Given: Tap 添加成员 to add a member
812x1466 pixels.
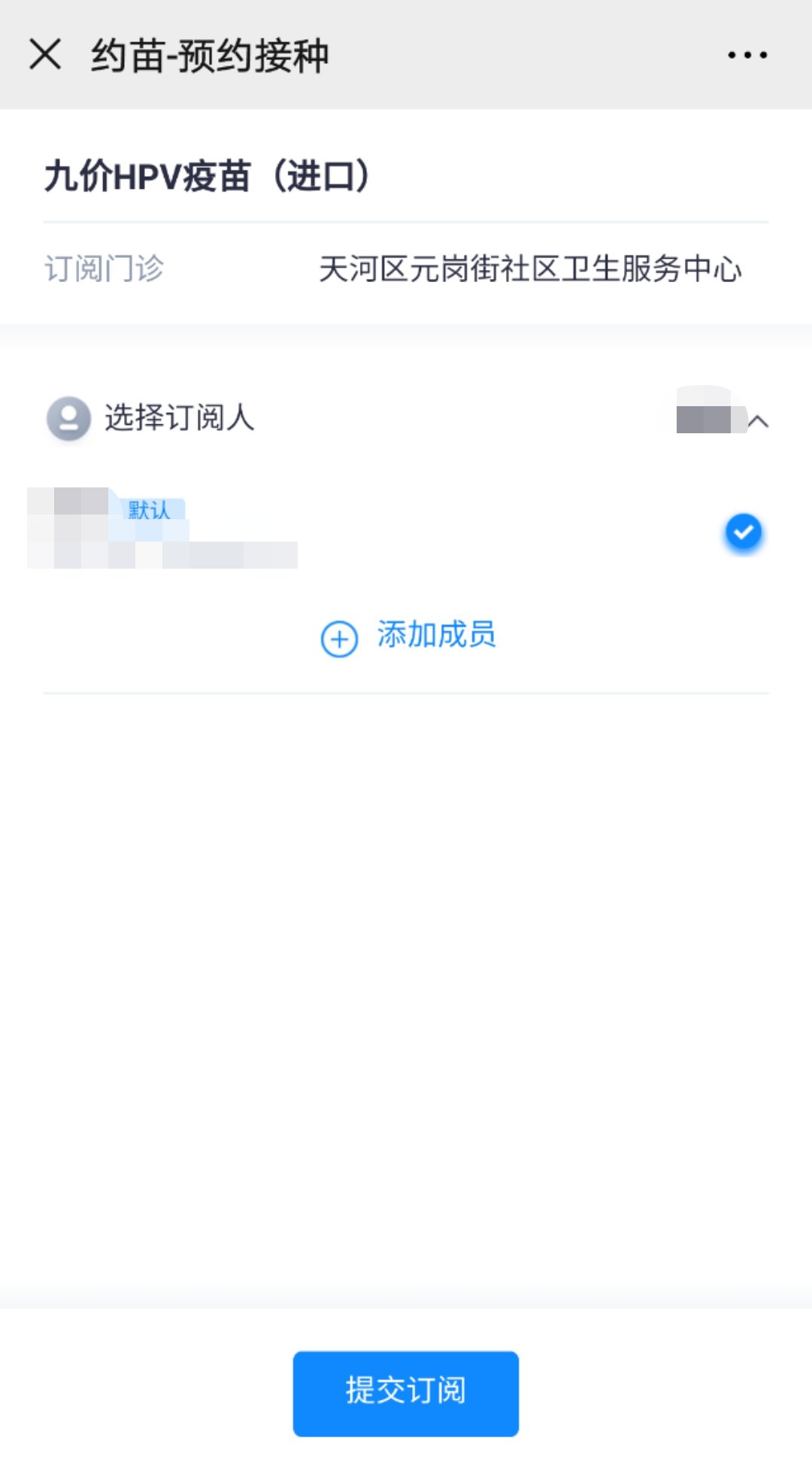Looking at the screenshot, I should (x=408, y=636).
